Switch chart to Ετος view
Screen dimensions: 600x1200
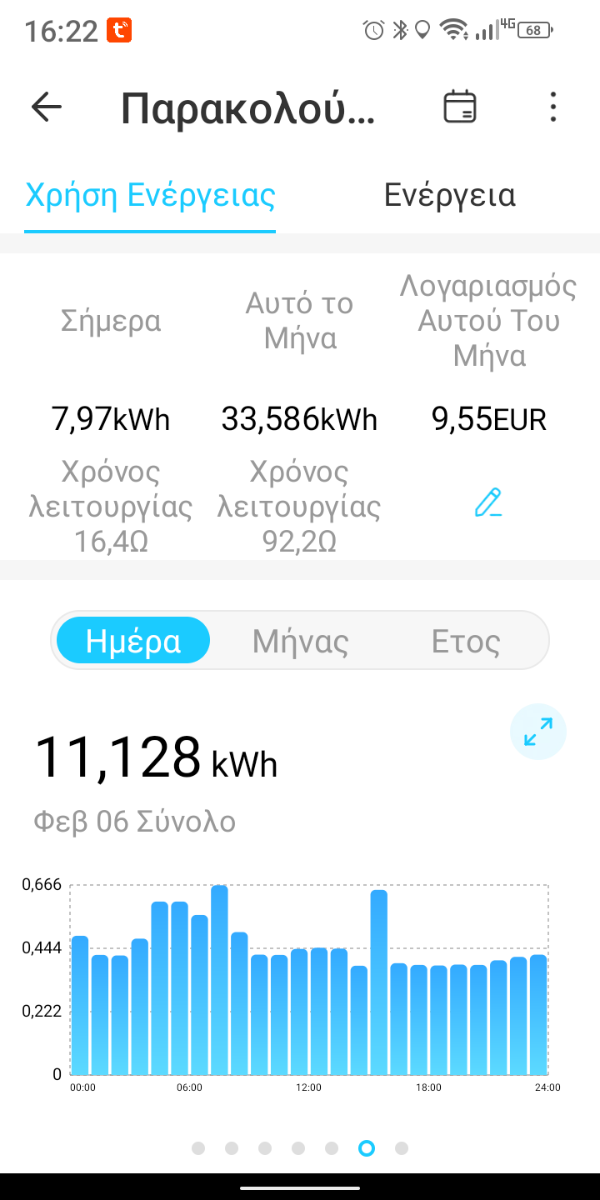(465, 640)
